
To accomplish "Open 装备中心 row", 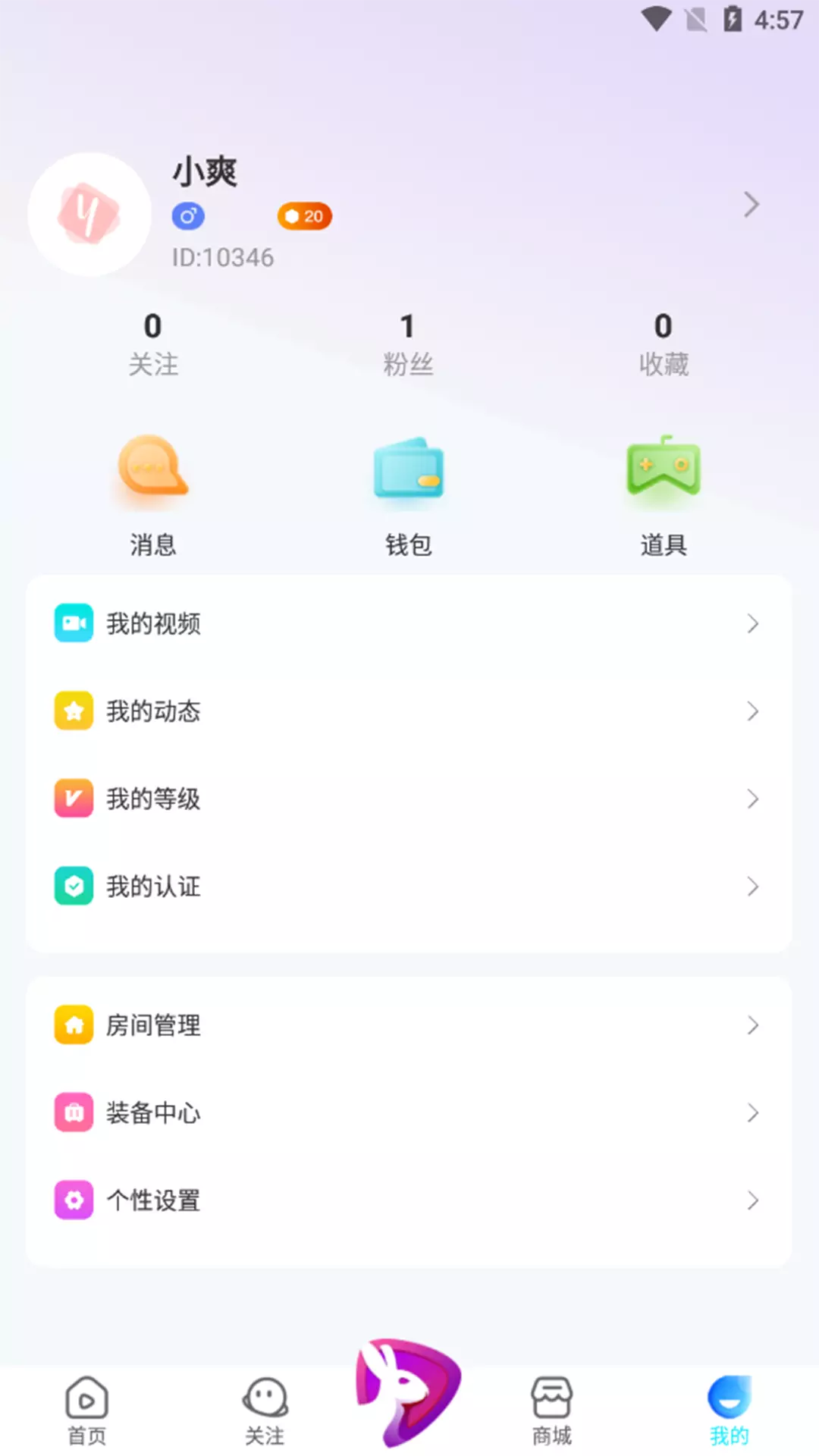I will click(x=409, y=1112).
